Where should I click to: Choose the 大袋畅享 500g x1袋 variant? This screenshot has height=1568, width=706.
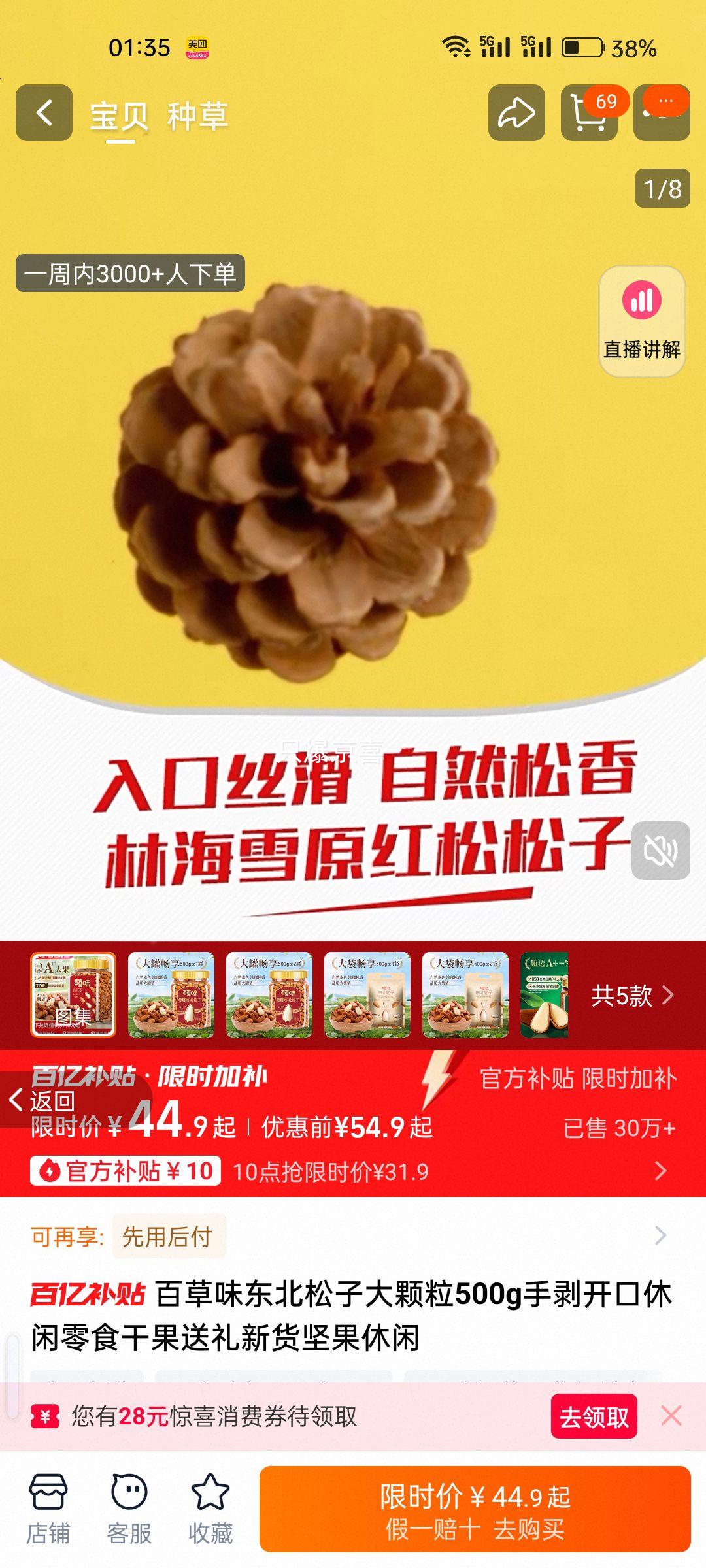coord(367,995)
